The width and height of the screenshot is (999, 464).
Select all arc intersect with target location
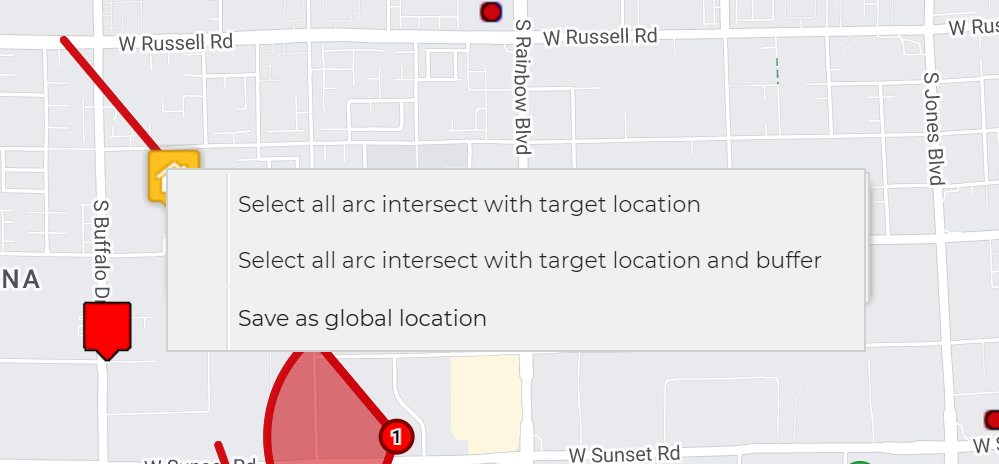pos(468,204)
